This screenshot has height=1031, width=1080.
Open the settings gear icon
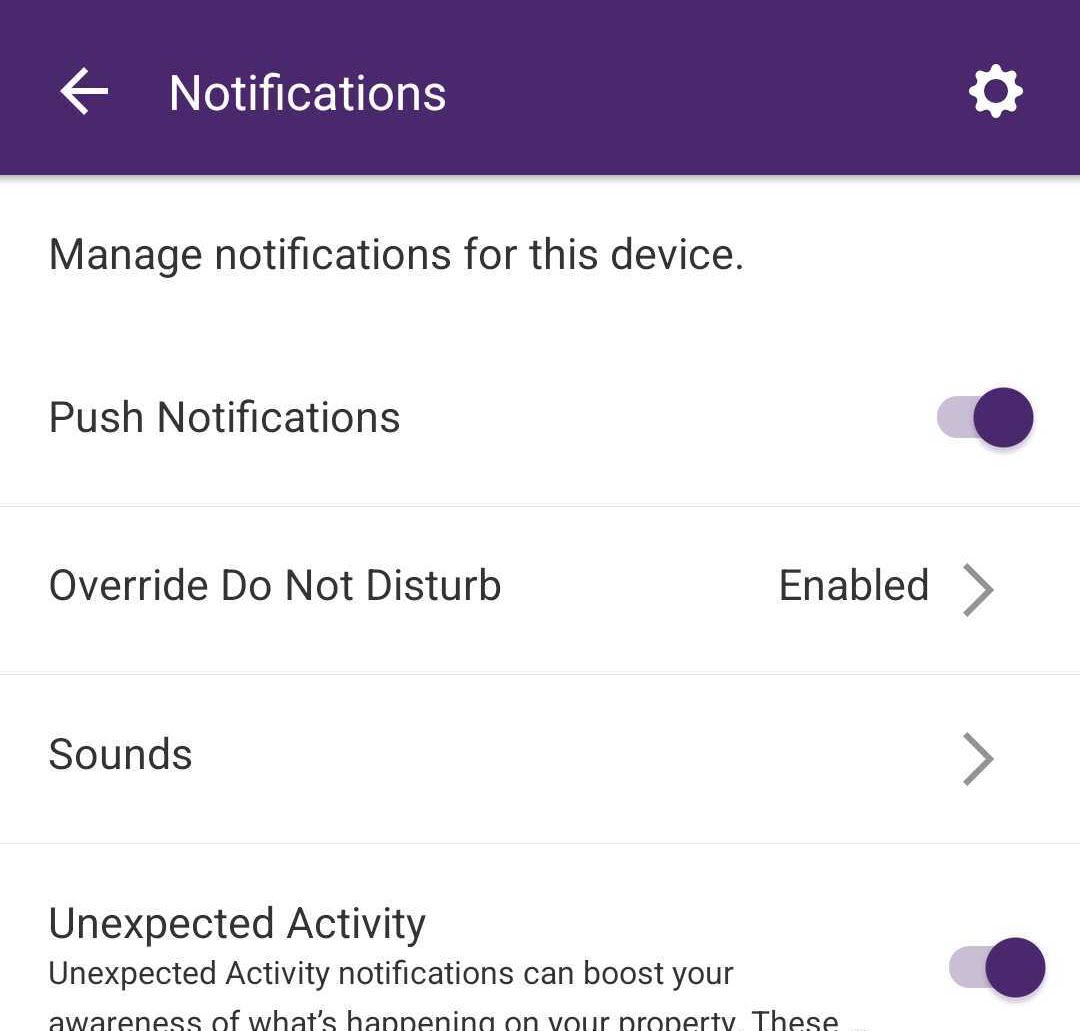click(995, 92)
